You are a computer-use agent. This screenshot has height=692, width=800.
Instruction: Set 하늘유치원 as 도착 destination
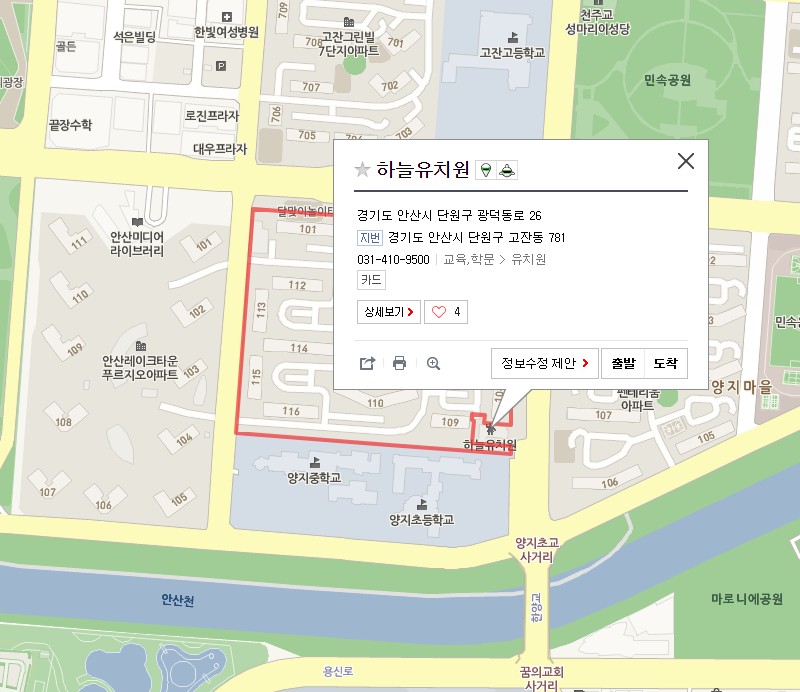pos(665,363)
